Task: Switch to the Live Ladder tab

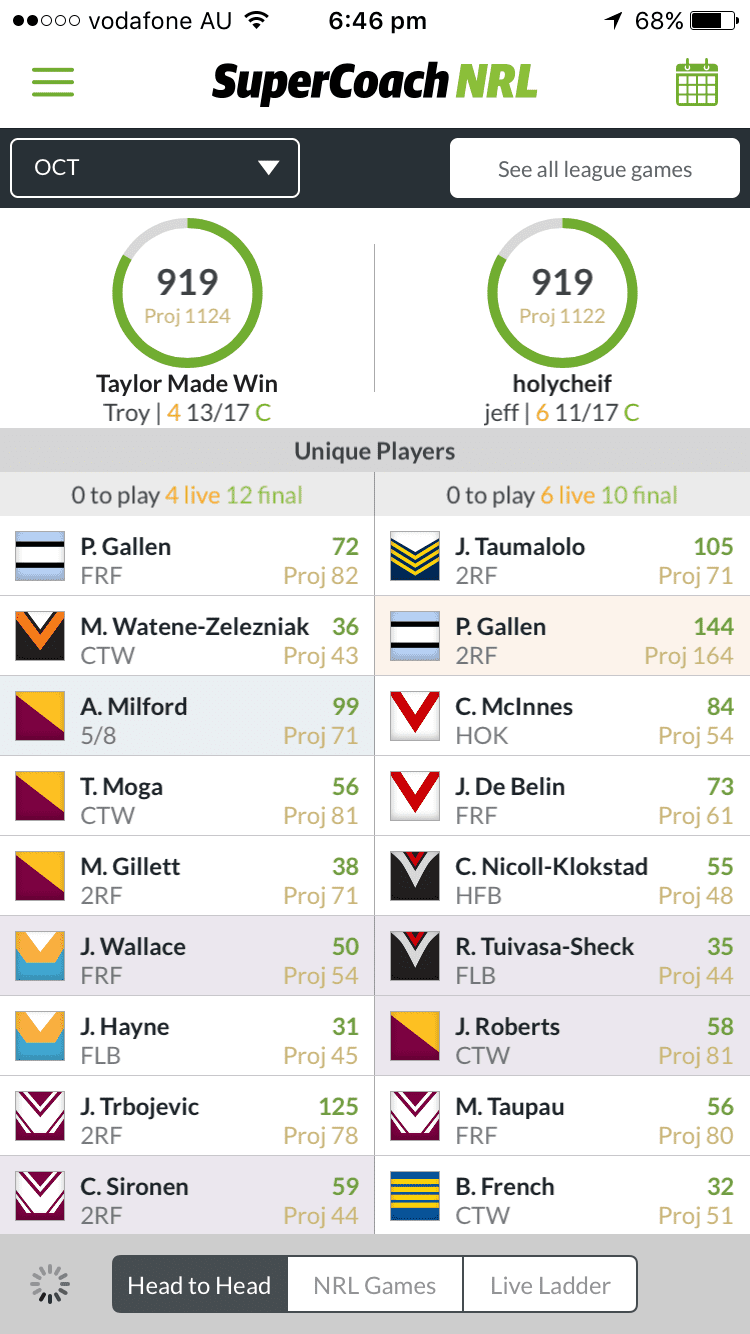Action: (550, 1285)
